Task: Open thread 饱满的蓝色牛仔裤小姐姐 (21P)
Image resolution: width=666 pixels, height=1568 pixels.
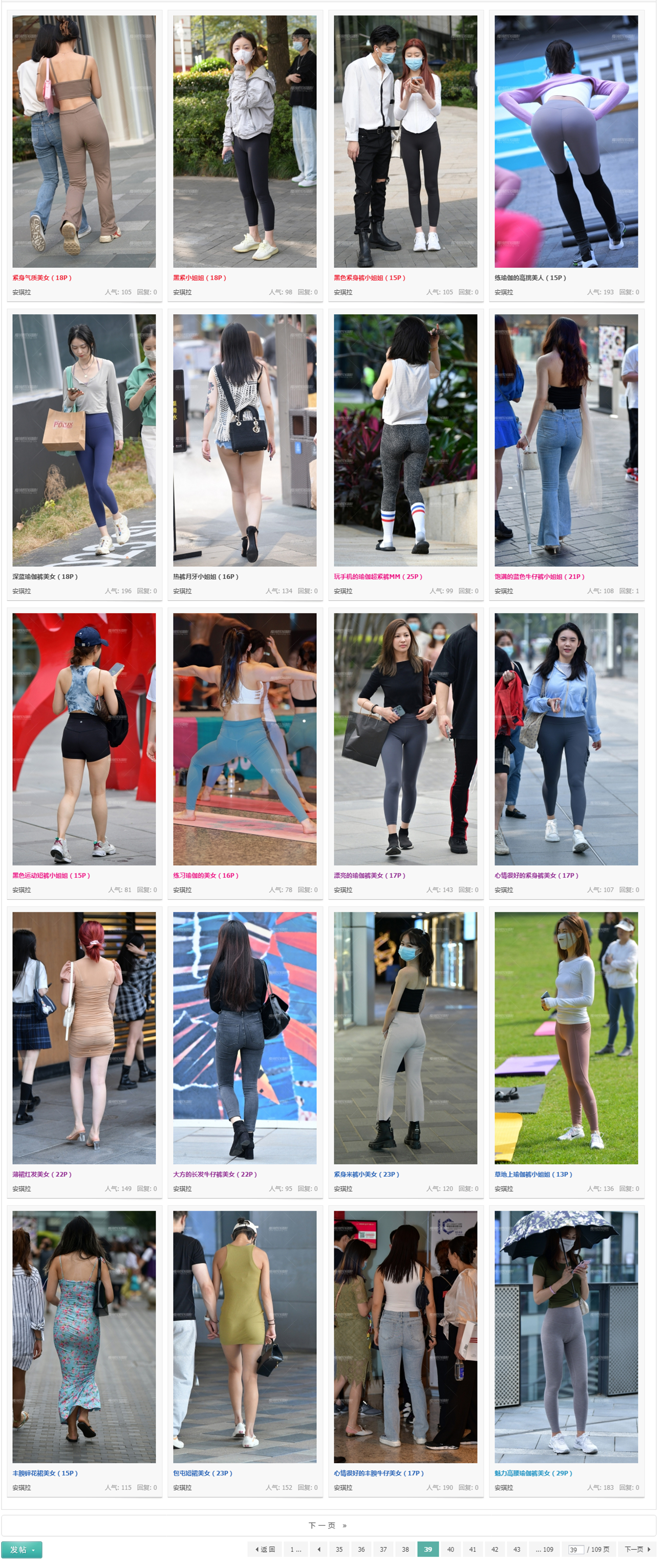Action: pyautogui.click(x=539, y=576)
